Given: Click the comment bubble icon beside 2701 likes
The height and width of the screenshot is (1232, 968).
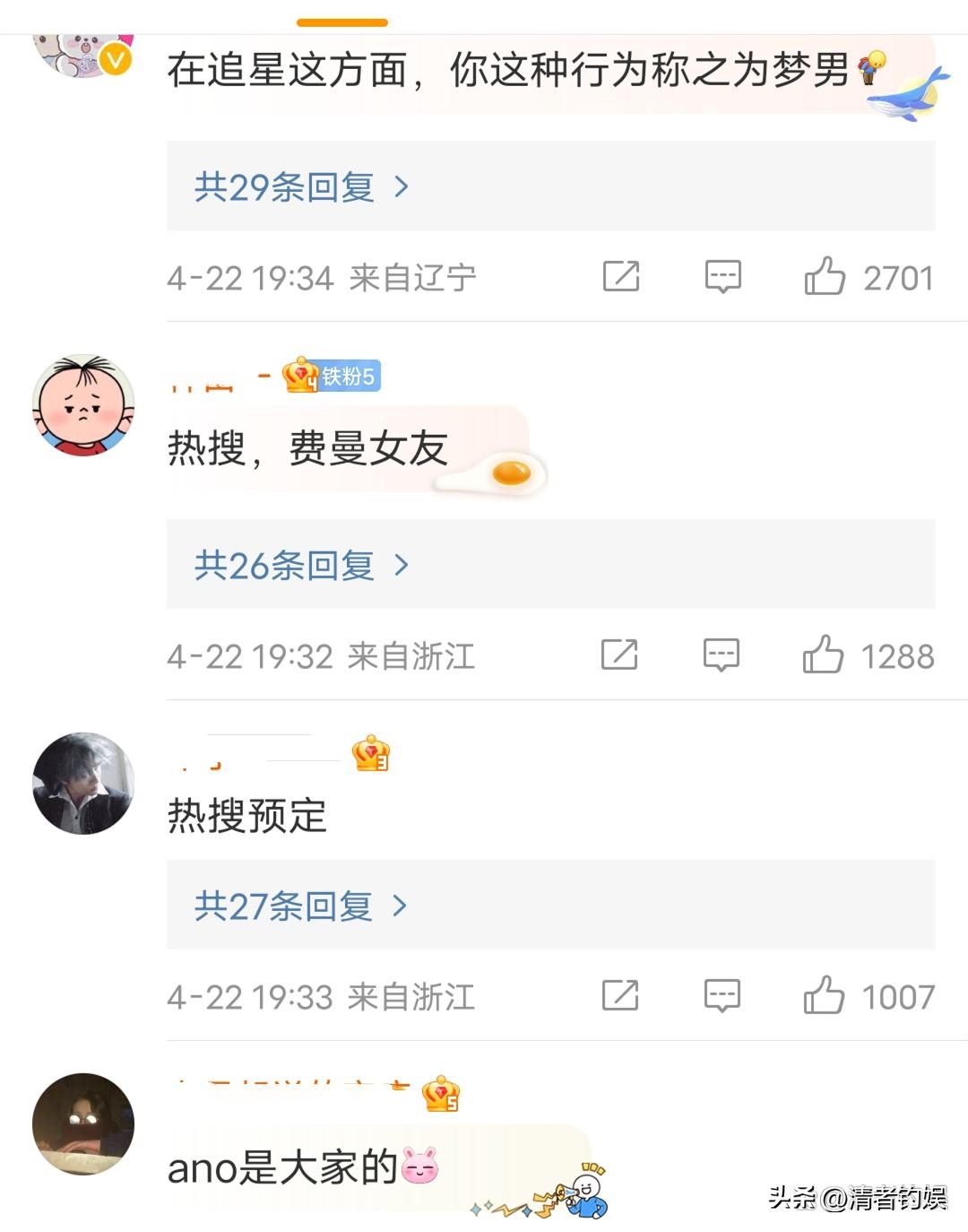Looking at the screenshot, I should tap(723, 276).
